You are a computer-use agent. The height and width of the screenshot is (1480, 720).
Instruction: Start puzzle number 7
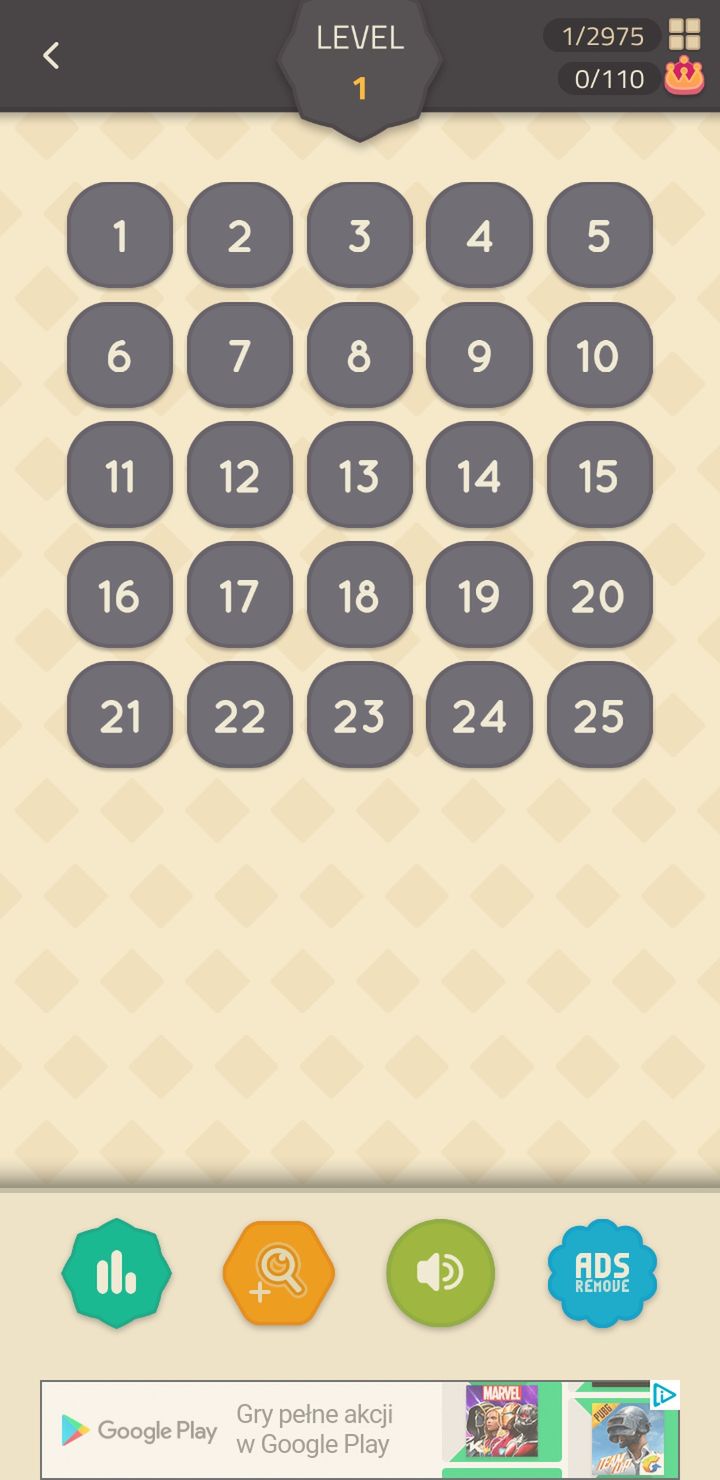pos(240,355)
